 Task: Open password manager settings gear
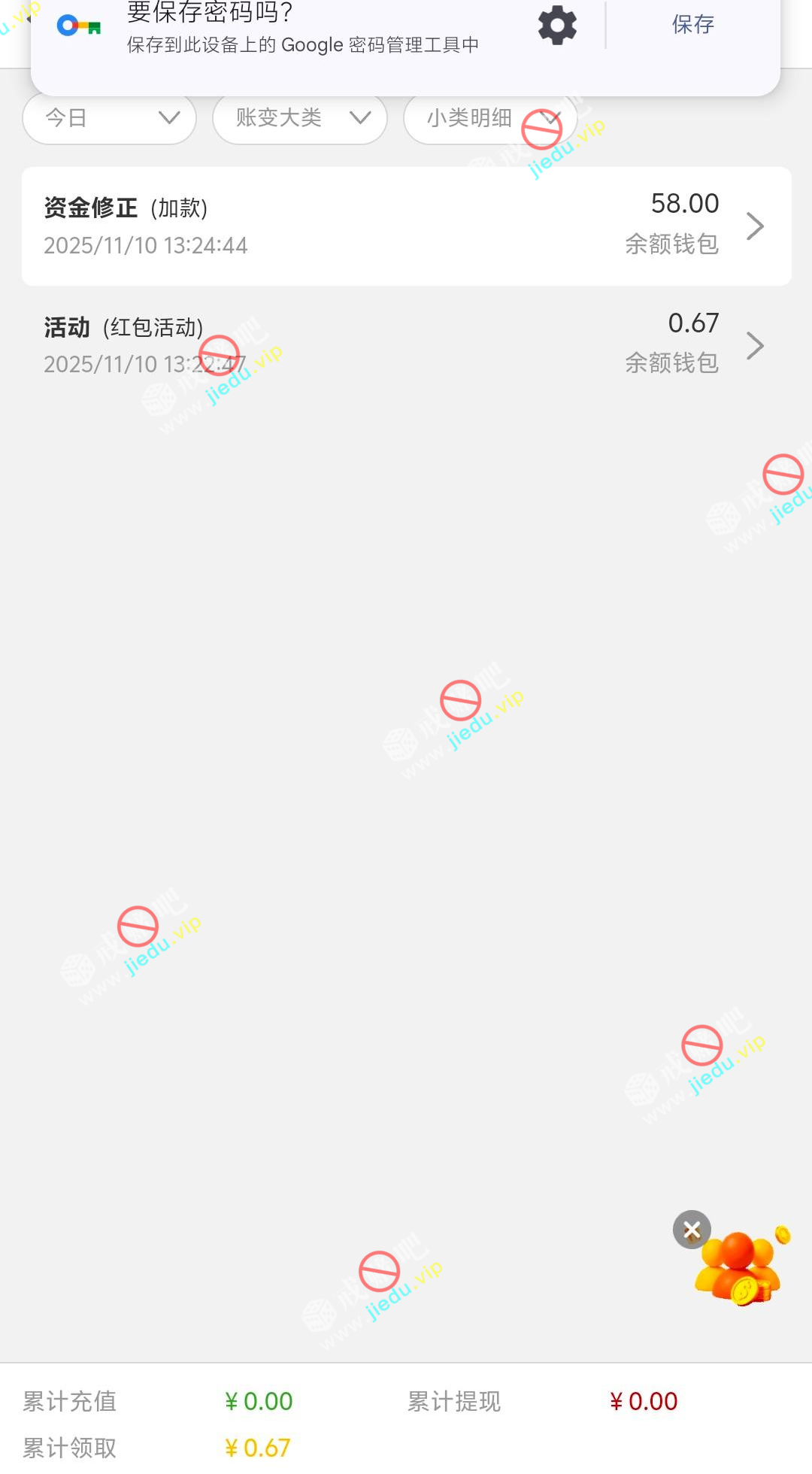(x=557, y=26)
